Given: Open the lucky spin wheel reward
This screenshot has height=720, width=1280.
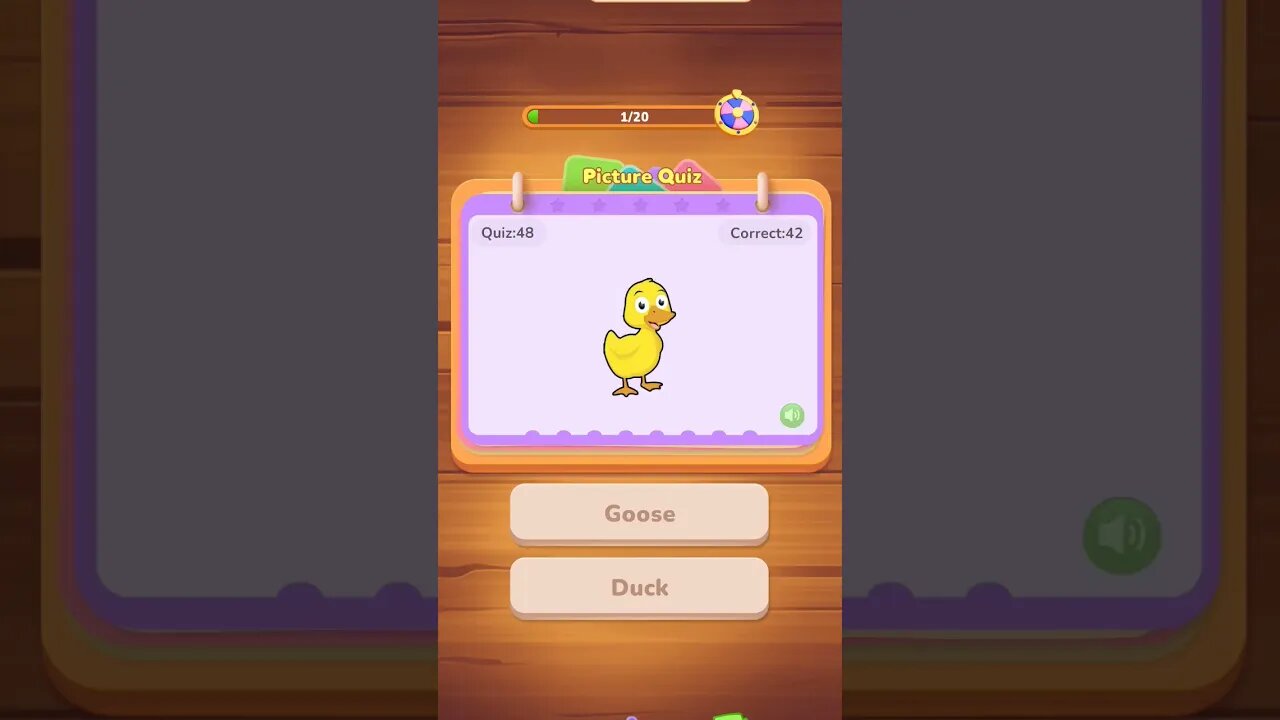Looking at the screenshot, I should point(737,114).
